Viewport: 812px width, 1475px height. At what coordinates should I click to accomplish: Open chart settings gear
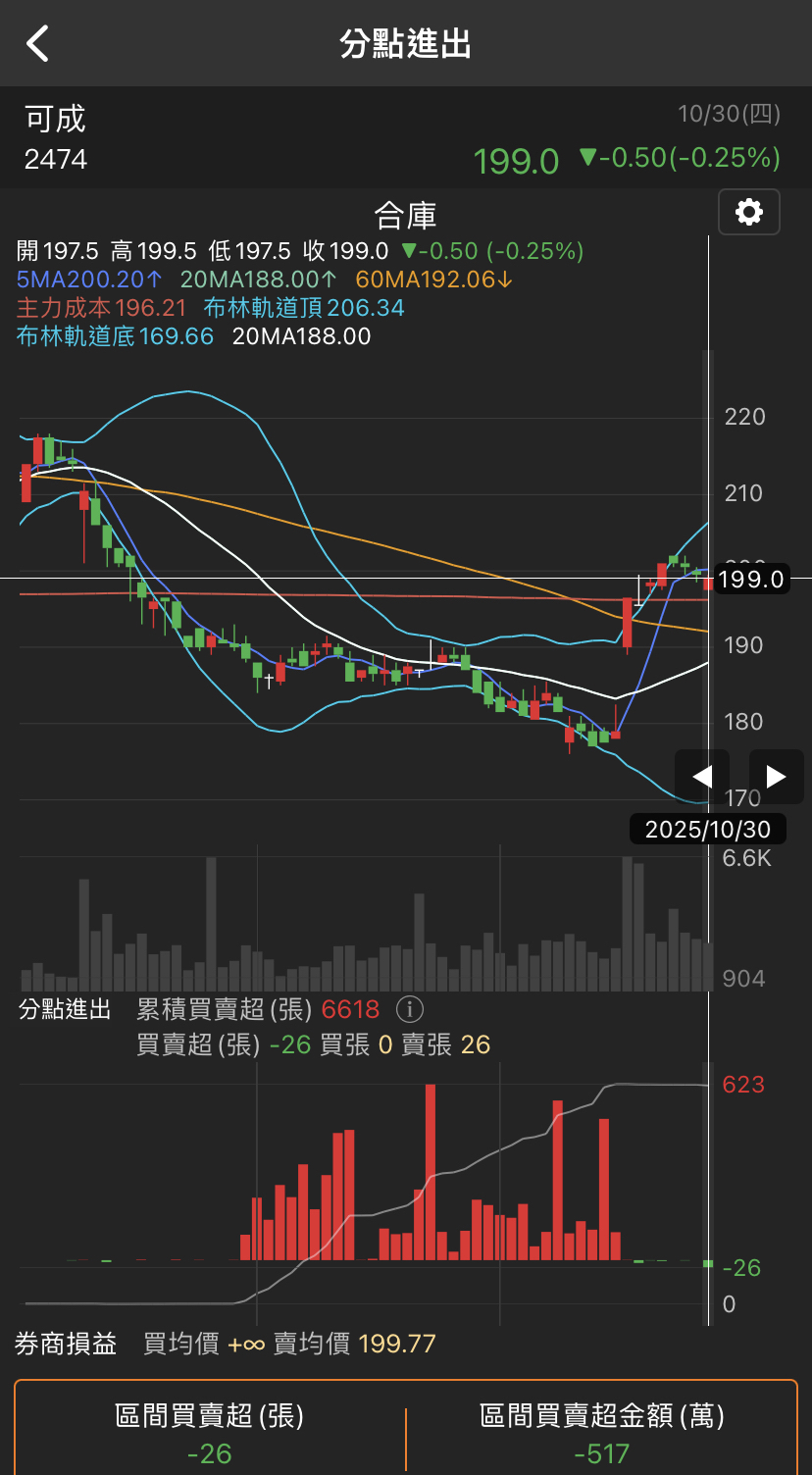click(x=749, y=212)
